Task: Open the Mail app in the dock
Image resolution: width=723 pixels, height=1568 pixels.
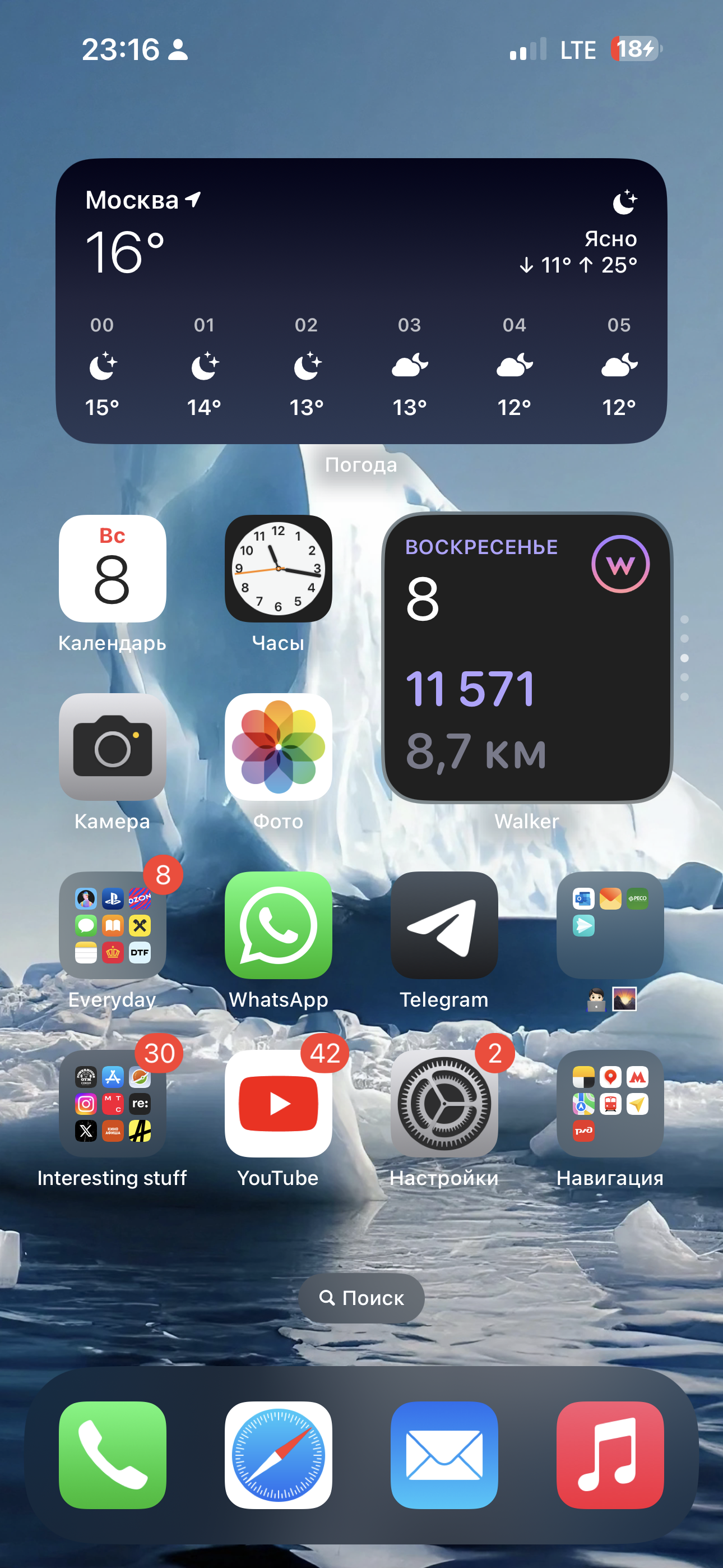Action: (444, 1455)
